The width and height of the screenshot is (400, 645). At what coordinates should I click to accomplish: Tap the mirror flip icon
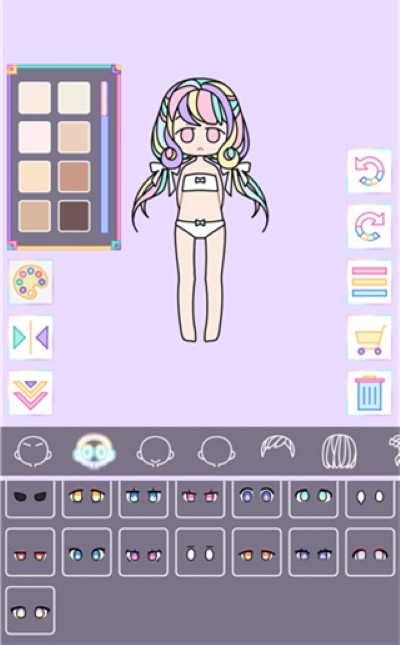click(30, 338)
